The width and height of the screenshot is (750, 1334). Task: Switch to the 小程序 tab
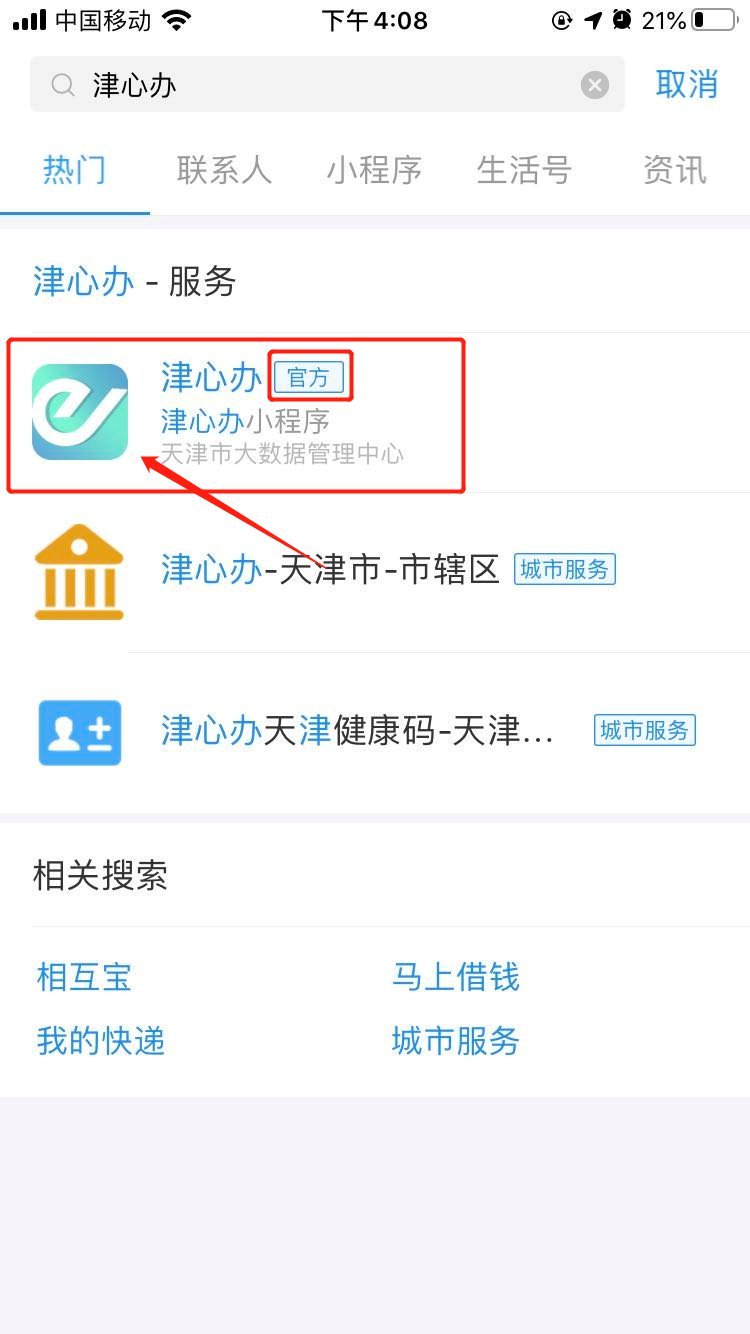tap(374, 170)
